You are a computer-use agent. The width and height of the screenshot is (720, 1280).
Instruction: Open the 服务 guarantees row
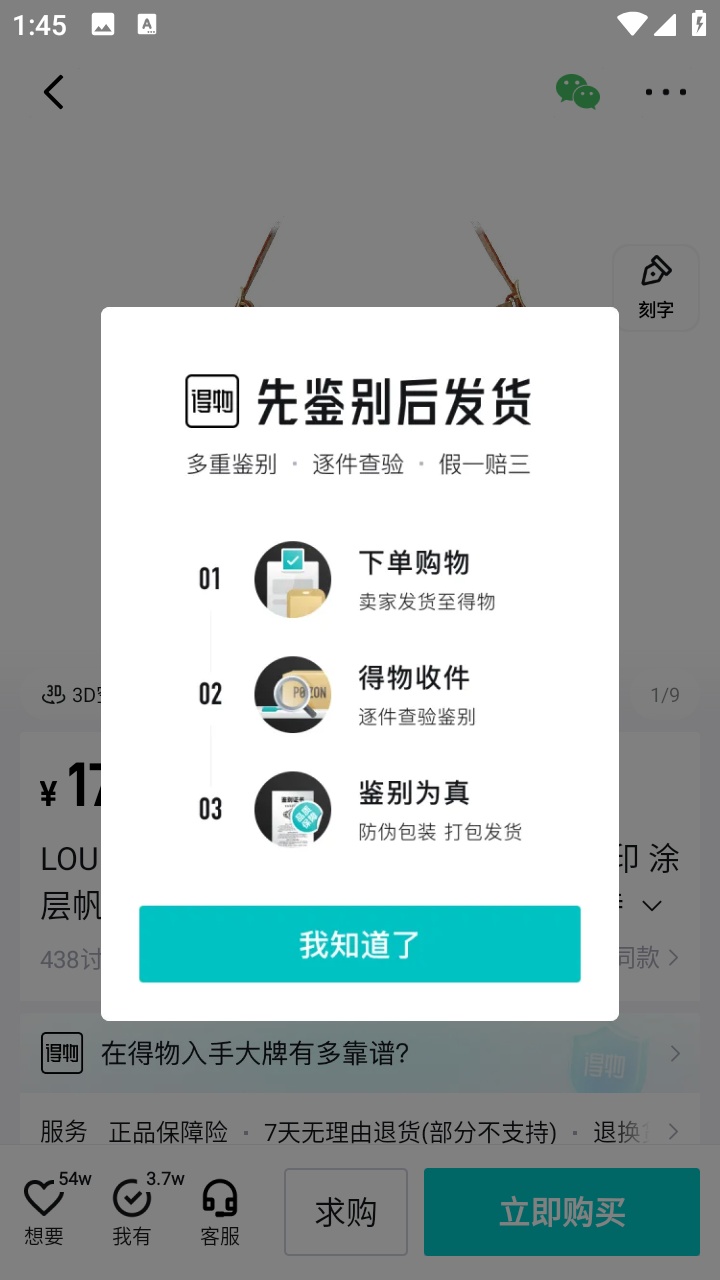tap(360, 1132)
